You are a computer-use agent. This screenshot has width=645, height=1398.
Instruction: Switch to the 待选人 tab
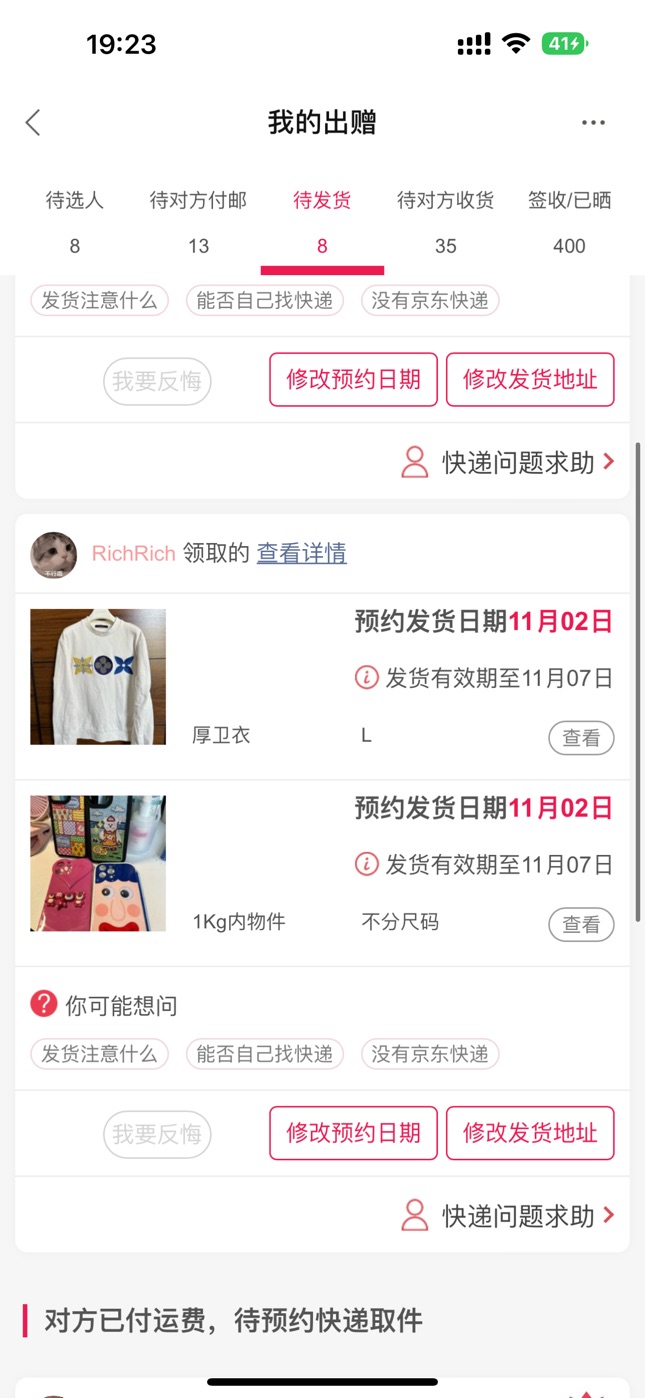point(75,222)
